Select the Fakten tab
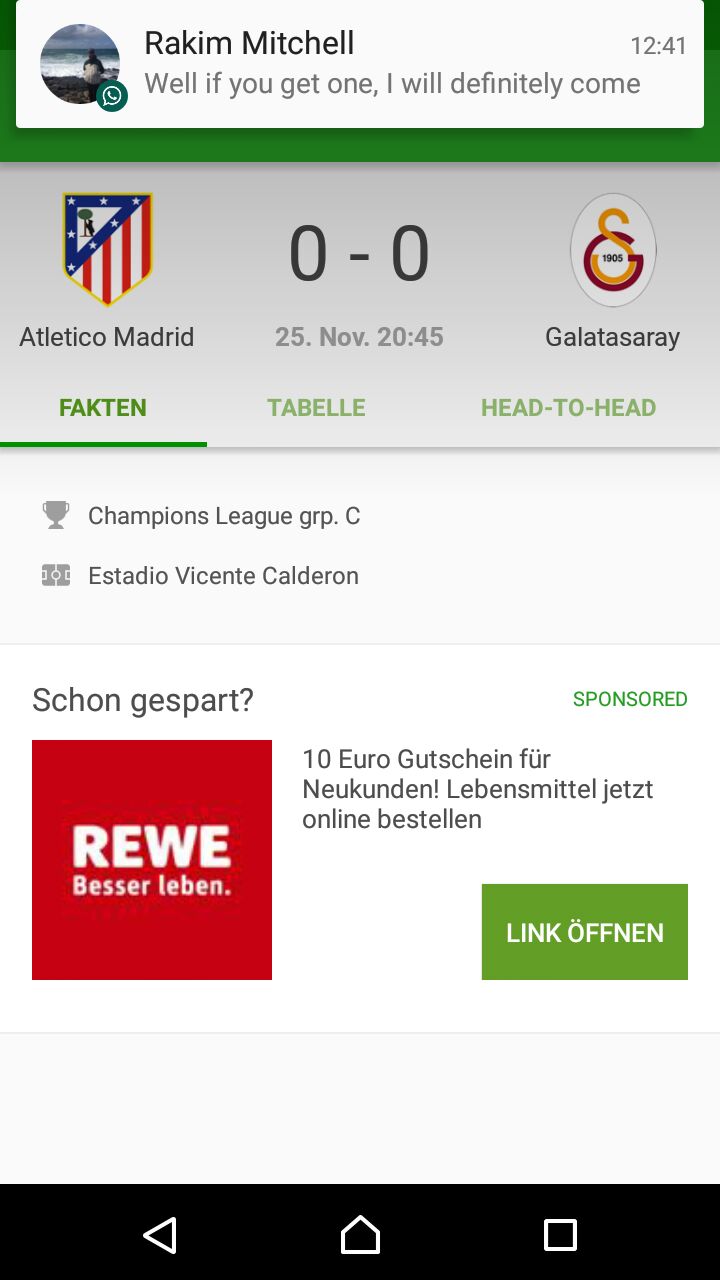The width and height of the screenshot is (720, 1280). point(103,408)
